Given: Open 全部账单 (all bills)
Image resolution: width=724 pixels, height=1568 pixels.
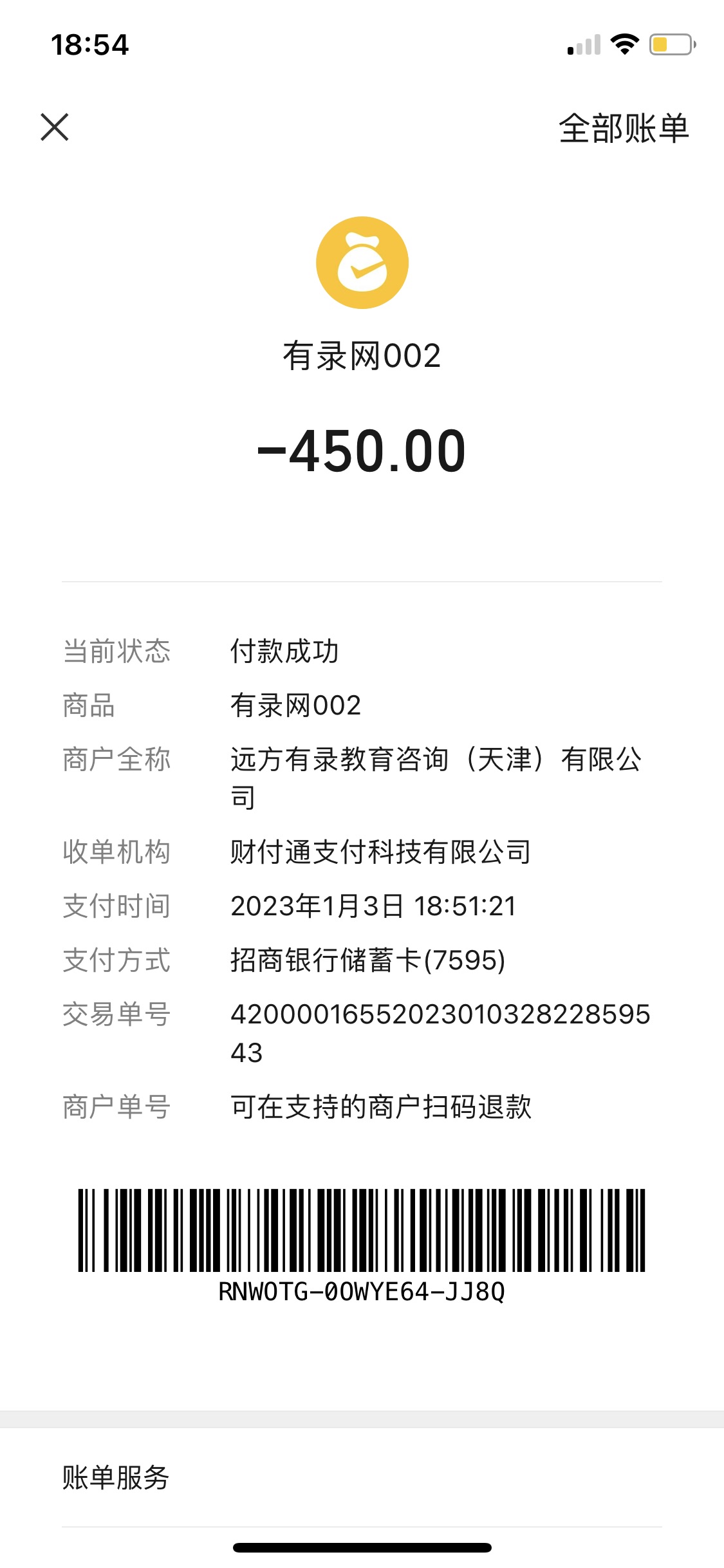Looking at the screenshot, I should click(623, 128).
